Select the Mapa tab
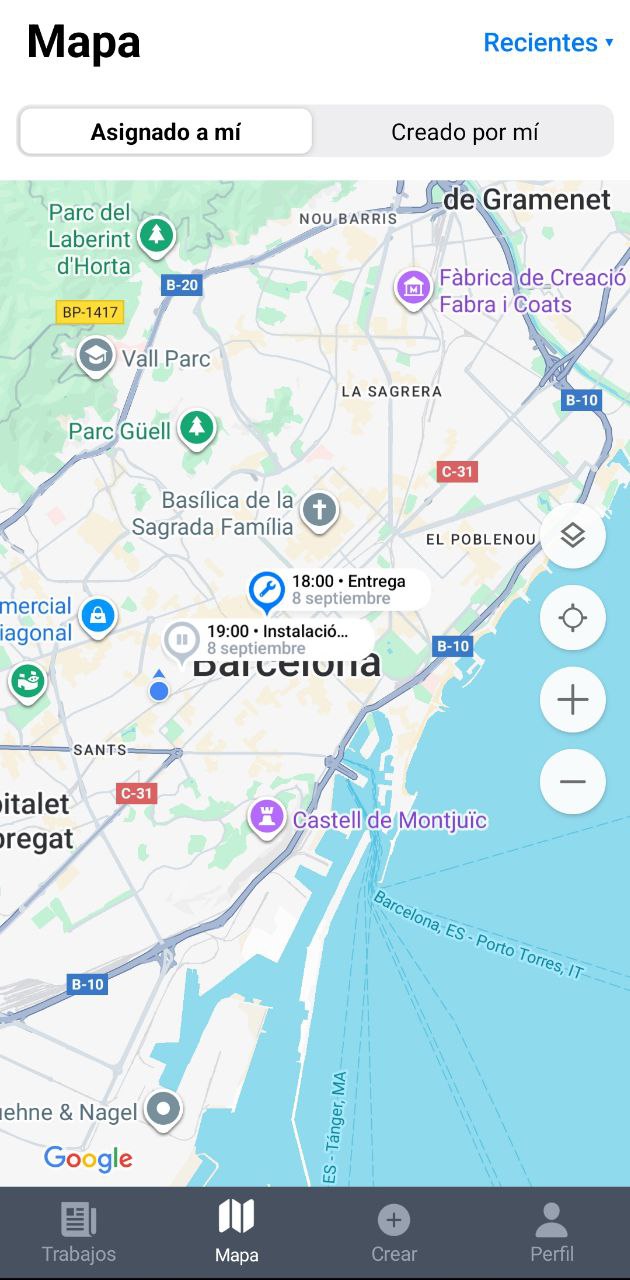The width and height of the screenshot is (630, 1280). tap(236, 1233)
